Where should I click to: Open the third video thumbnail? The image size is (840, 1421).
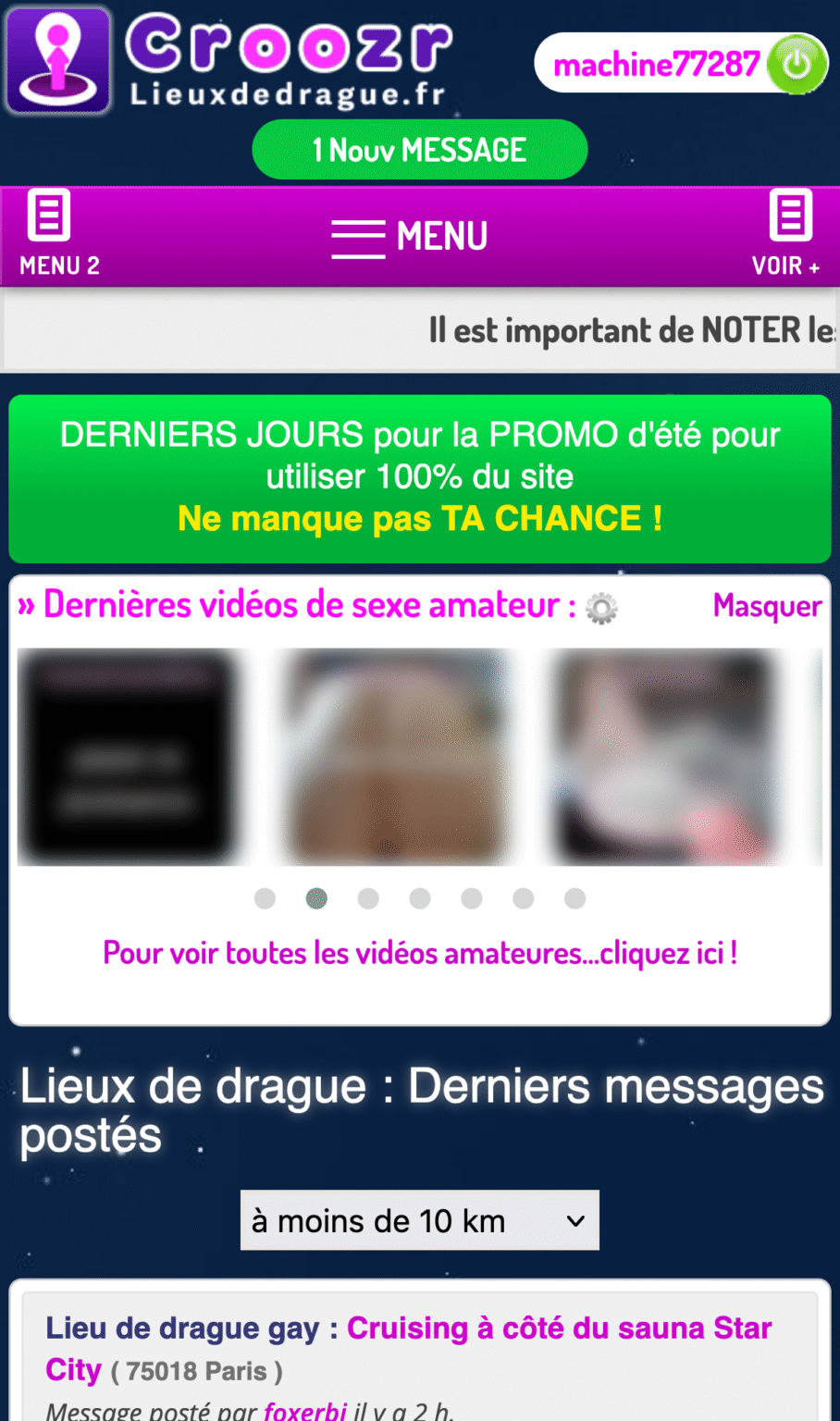tap(662, 757)
